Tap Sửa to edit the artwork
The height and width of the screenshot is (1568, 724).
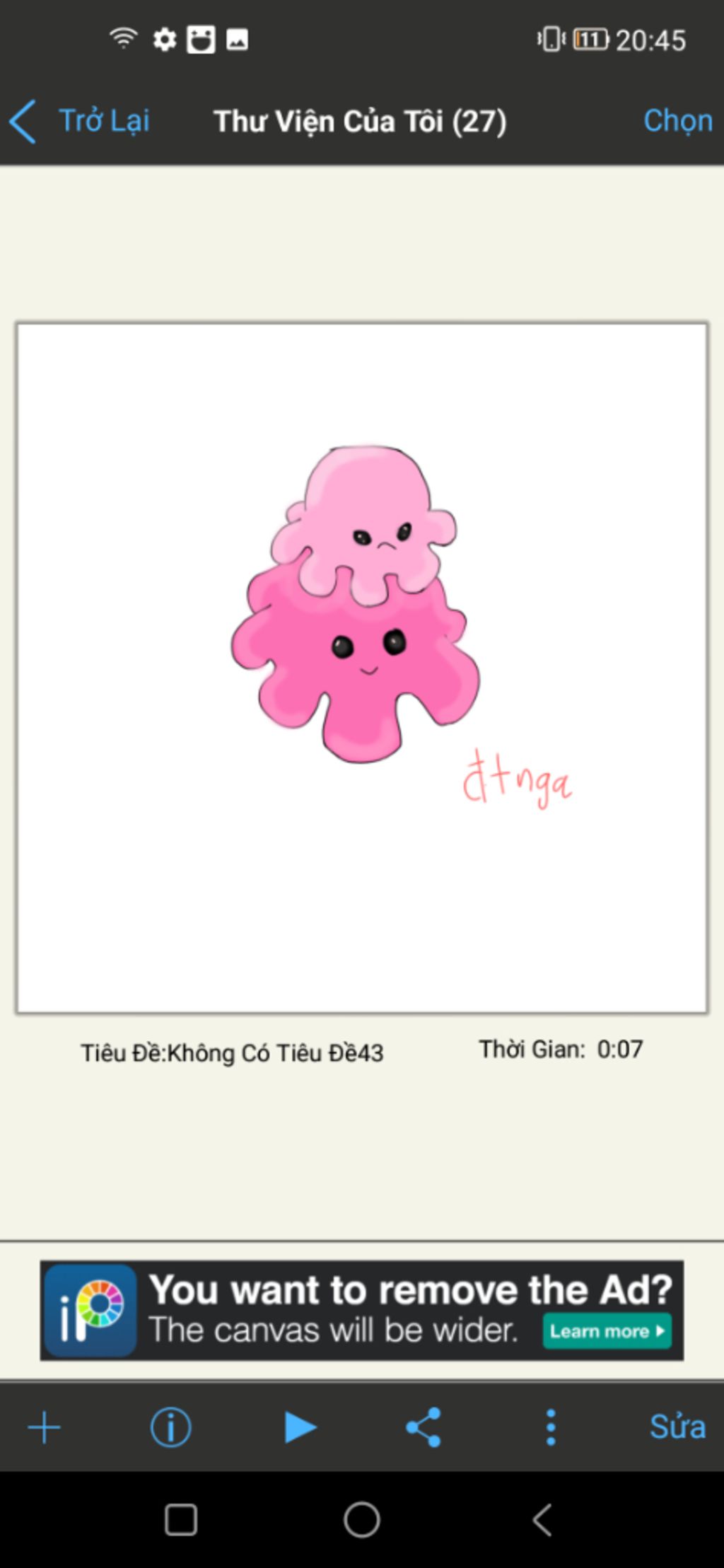pos(677,1427)
